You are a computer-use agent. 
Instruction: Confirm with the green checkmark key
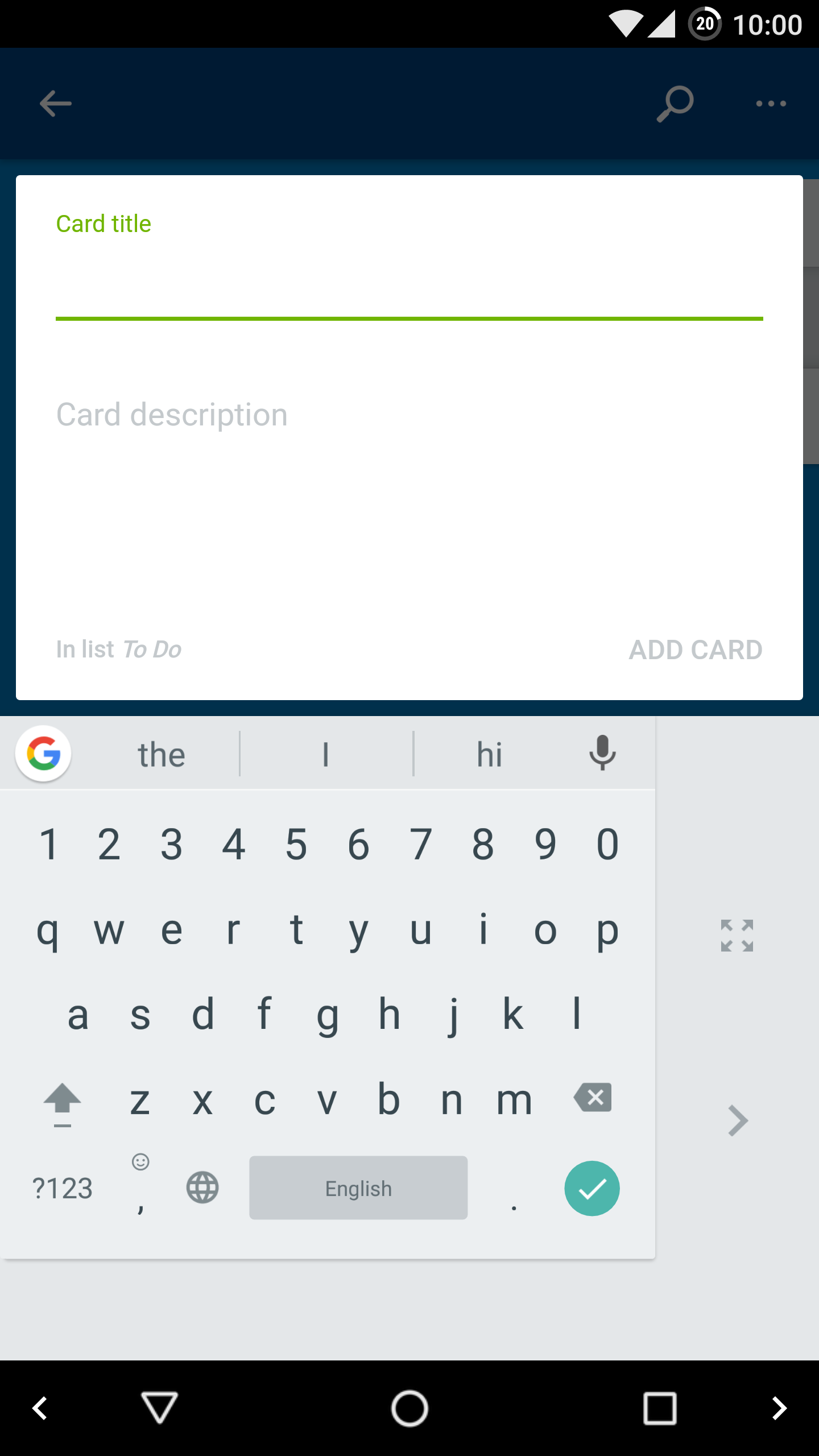pyautogui.click(x=592, y=1189)
